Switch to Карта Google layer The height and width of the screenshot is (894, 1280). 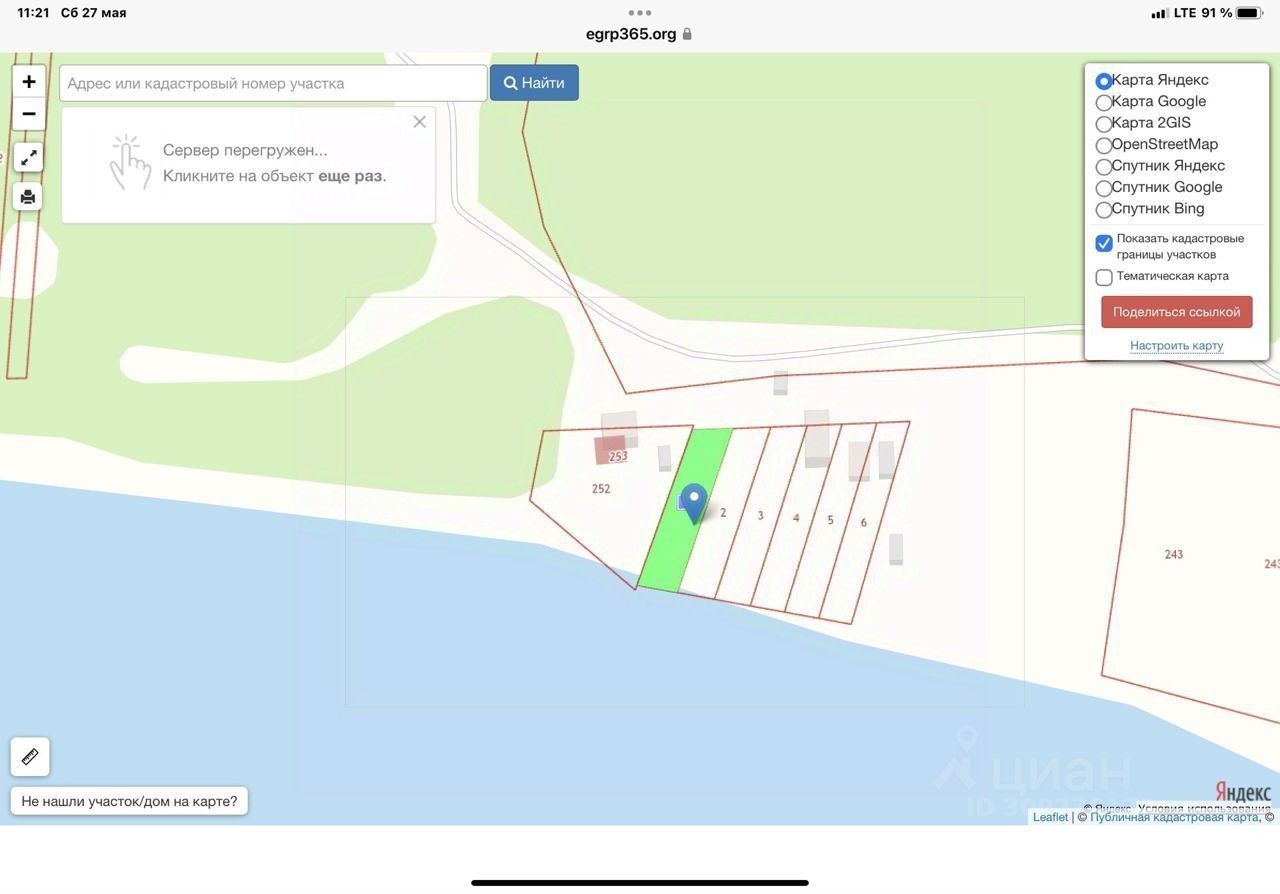[x=1104, y=102]
